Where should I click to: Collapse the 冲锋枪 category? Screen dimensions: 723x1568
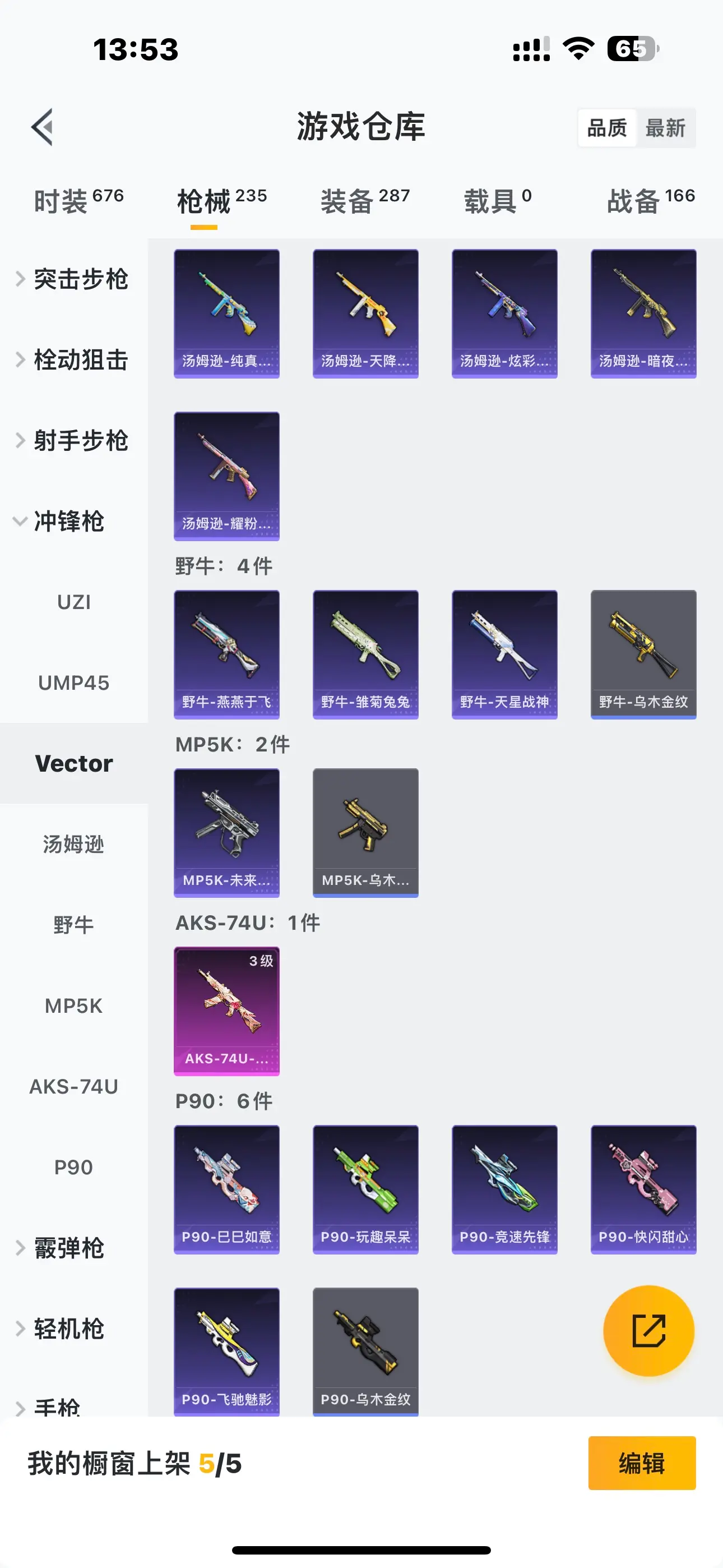point(68,521)
